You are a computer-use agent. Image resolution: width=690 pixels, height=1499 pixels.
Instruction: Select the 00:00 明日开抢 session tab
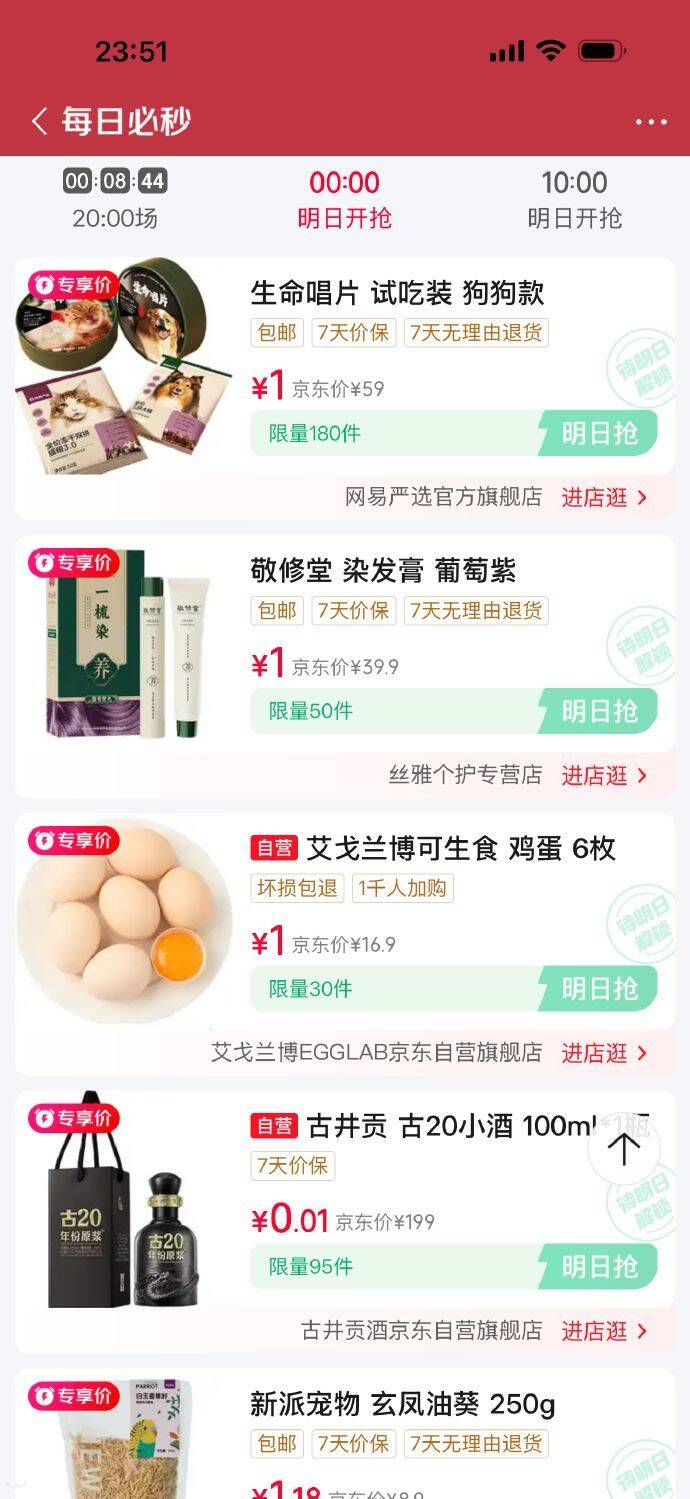coord(344,199)
